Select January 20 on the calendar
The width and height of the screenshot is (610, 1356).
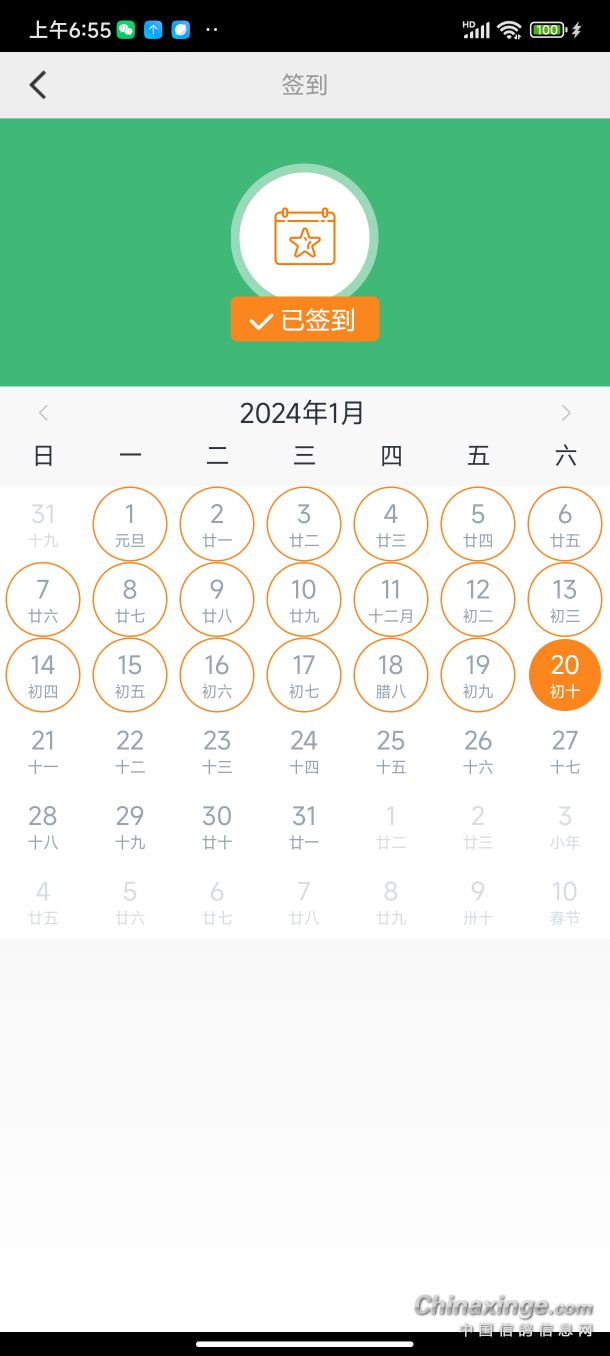tap(565, 676)
